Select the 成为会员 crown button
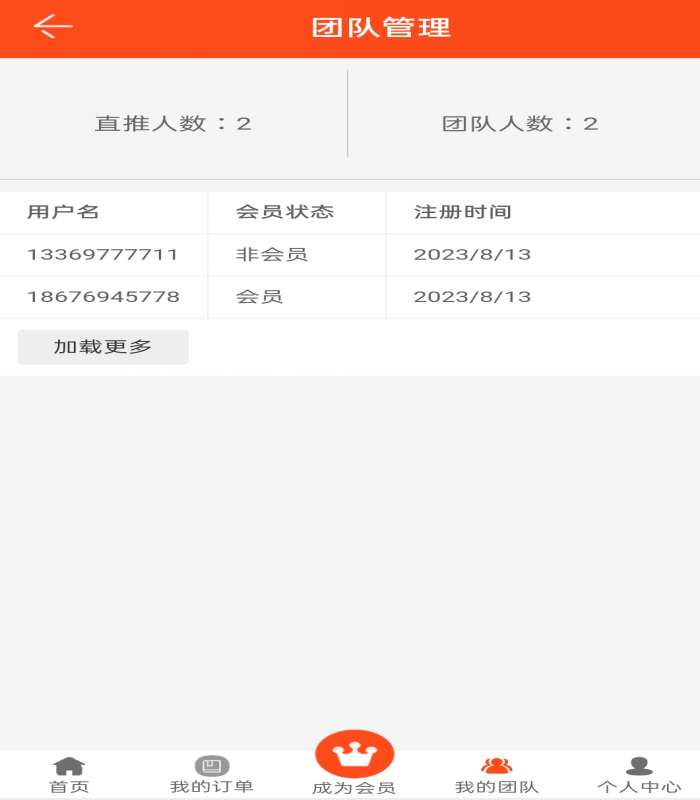Image resolution: width=700 pixels, height=800 pixels. point(354,757)
